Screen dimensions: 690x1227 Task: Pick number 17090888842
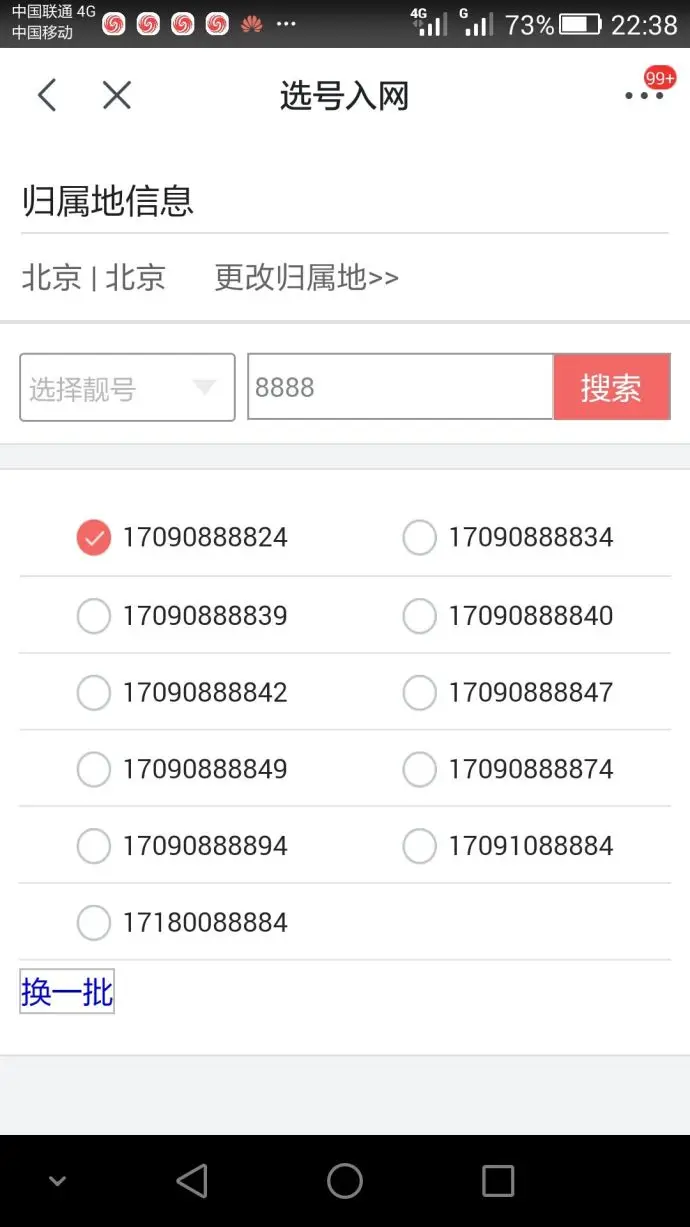pyautogui.click(x=94, y=693)
